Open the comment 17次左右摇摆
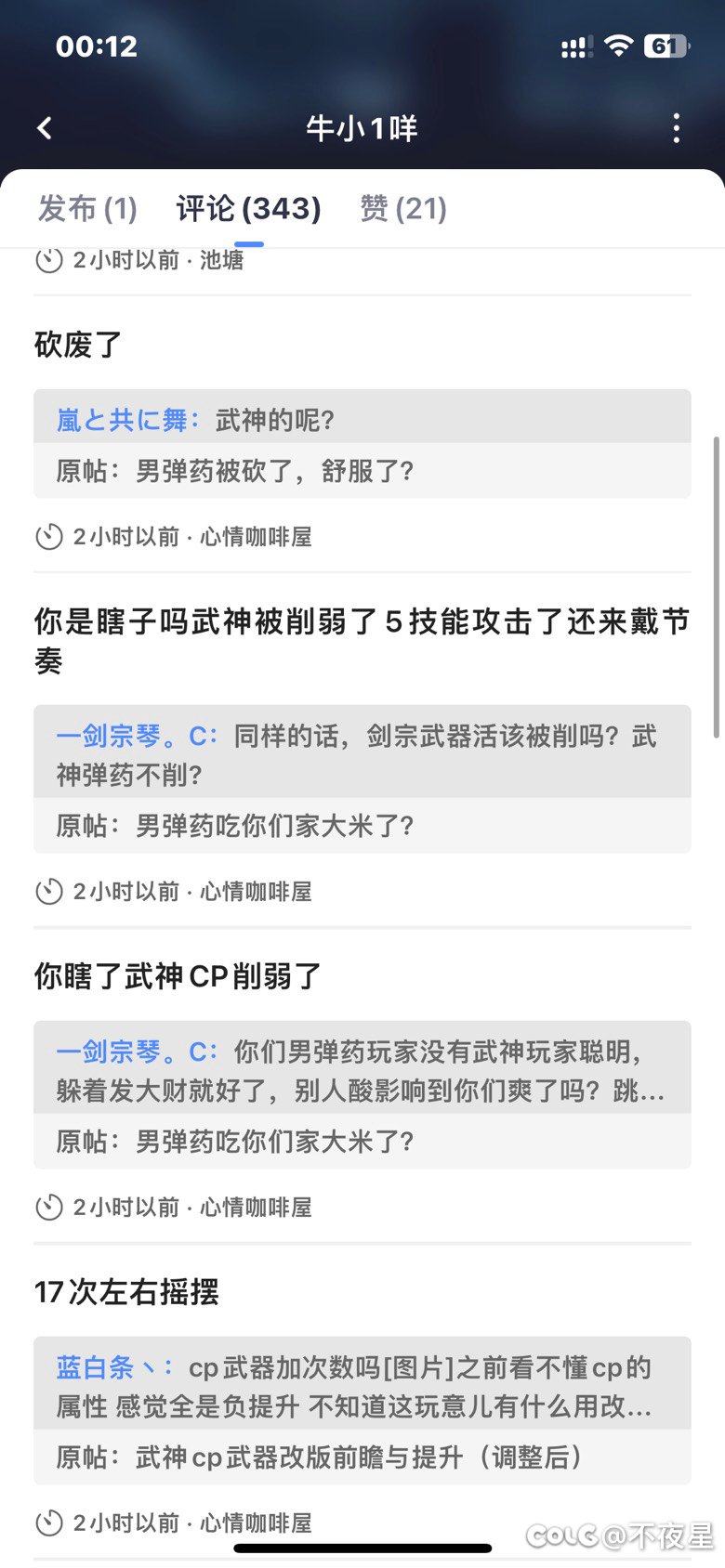The image size is (725, 1568). [126, 1292]
